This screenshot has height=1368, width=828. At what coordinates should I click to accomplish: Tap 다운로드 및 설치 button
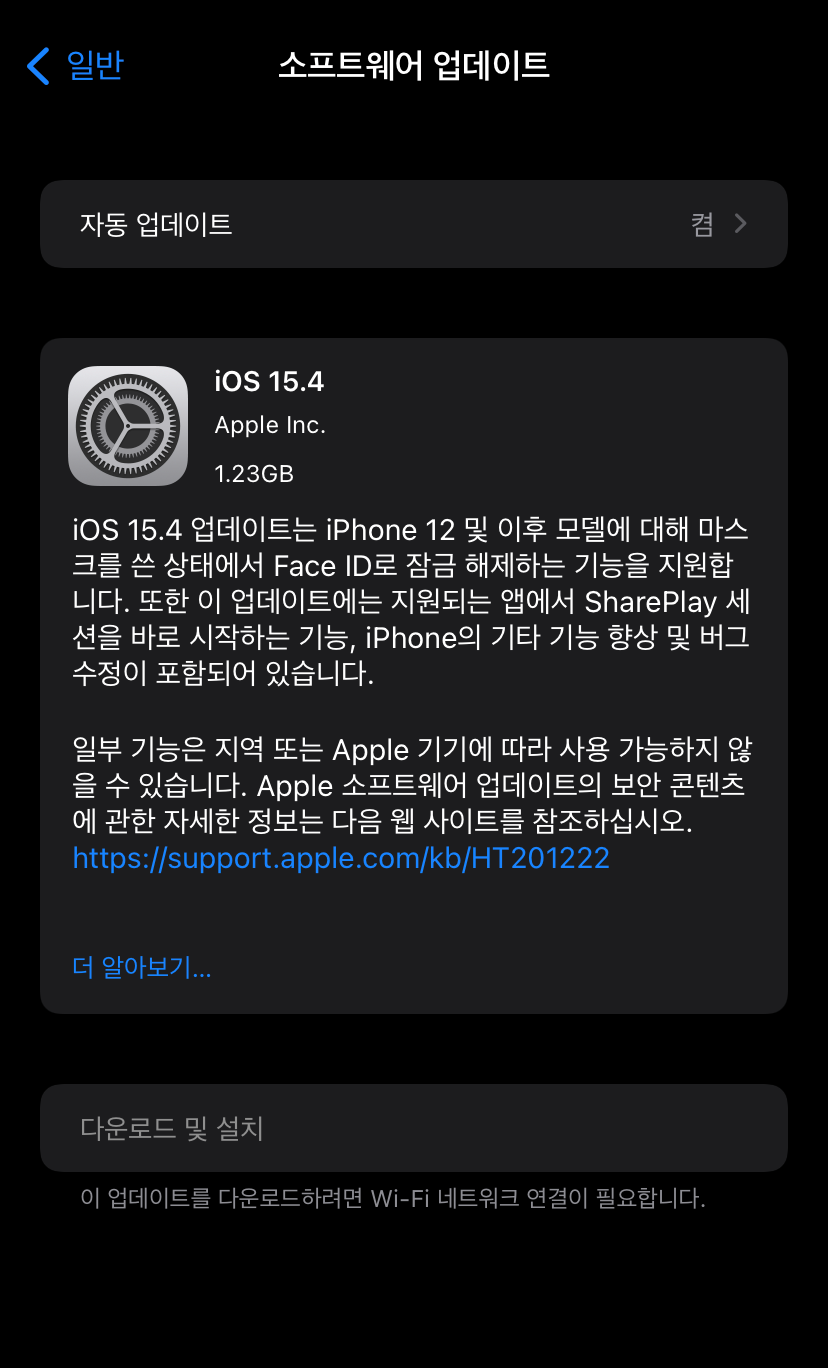click(172, 1128)
